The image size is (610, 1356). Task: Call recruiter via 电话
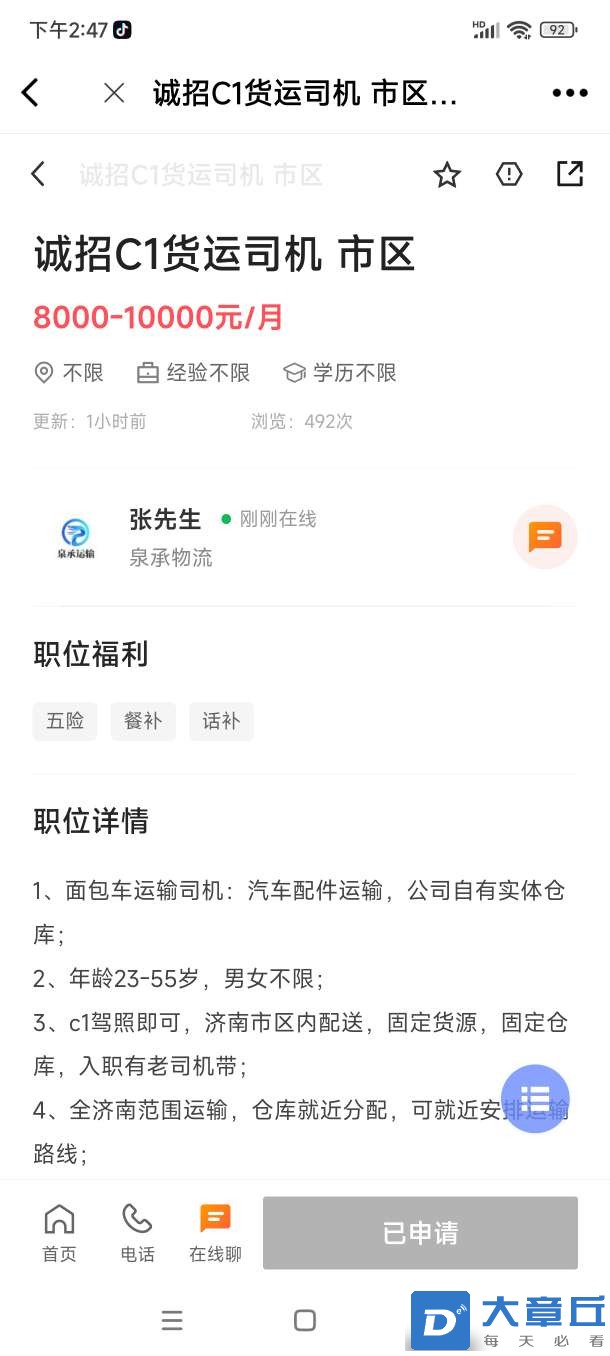[x=137, y=1232]
